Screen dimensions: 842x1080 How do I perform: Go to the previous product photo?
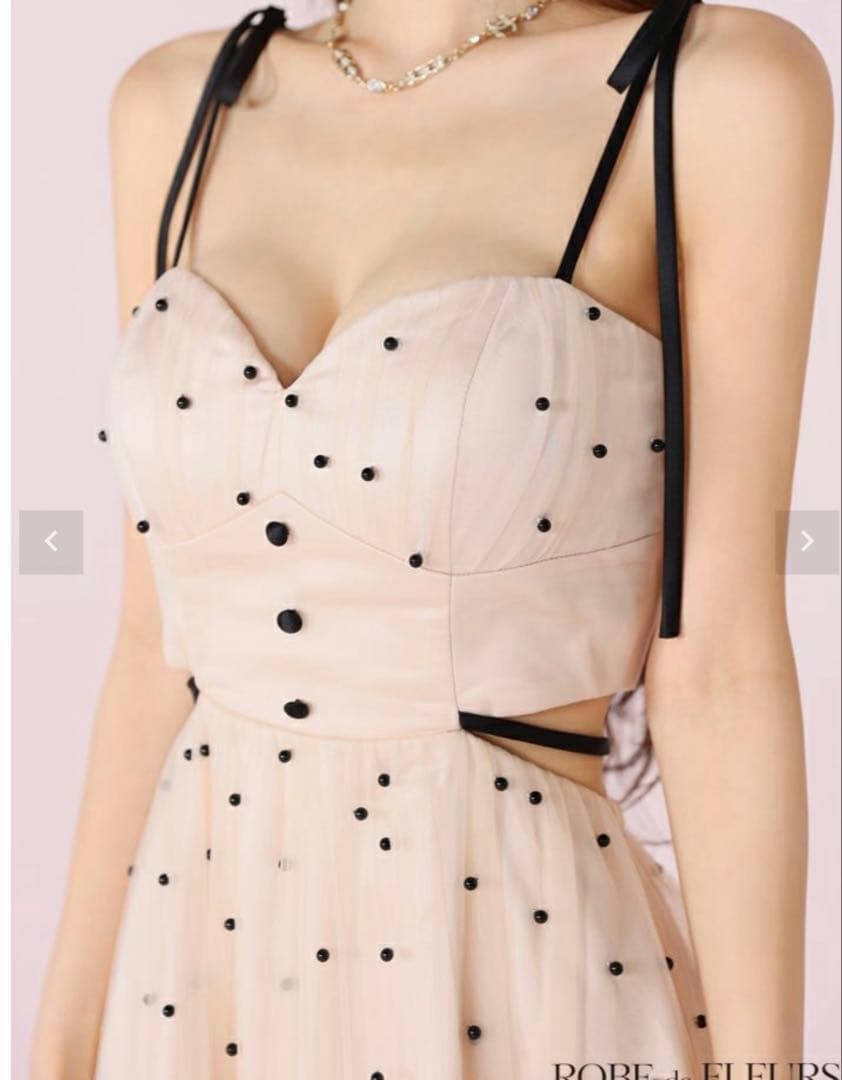point(51,542)
